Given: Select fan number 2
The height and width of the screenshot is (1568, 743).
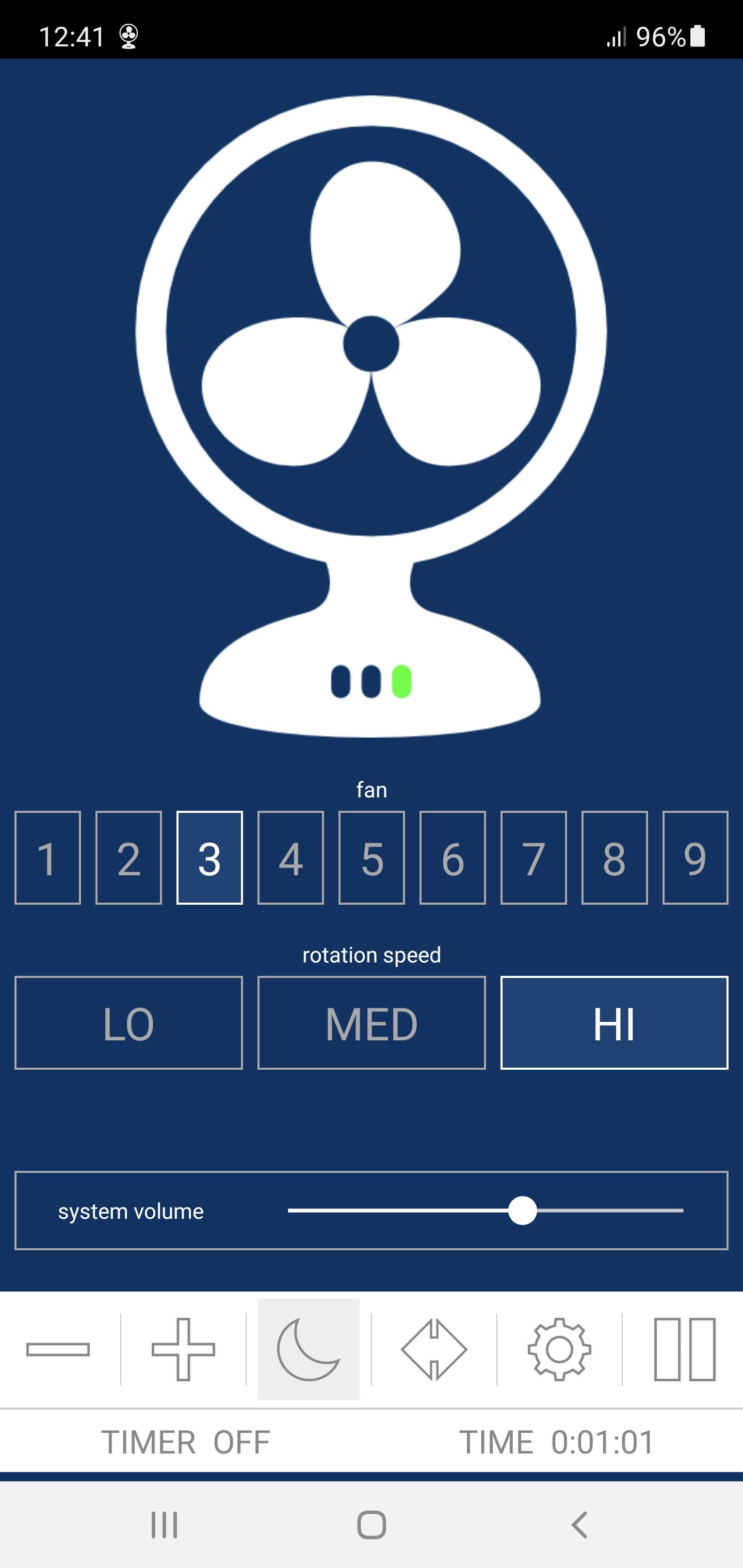Looking at the screenshot, I should 128,858.
